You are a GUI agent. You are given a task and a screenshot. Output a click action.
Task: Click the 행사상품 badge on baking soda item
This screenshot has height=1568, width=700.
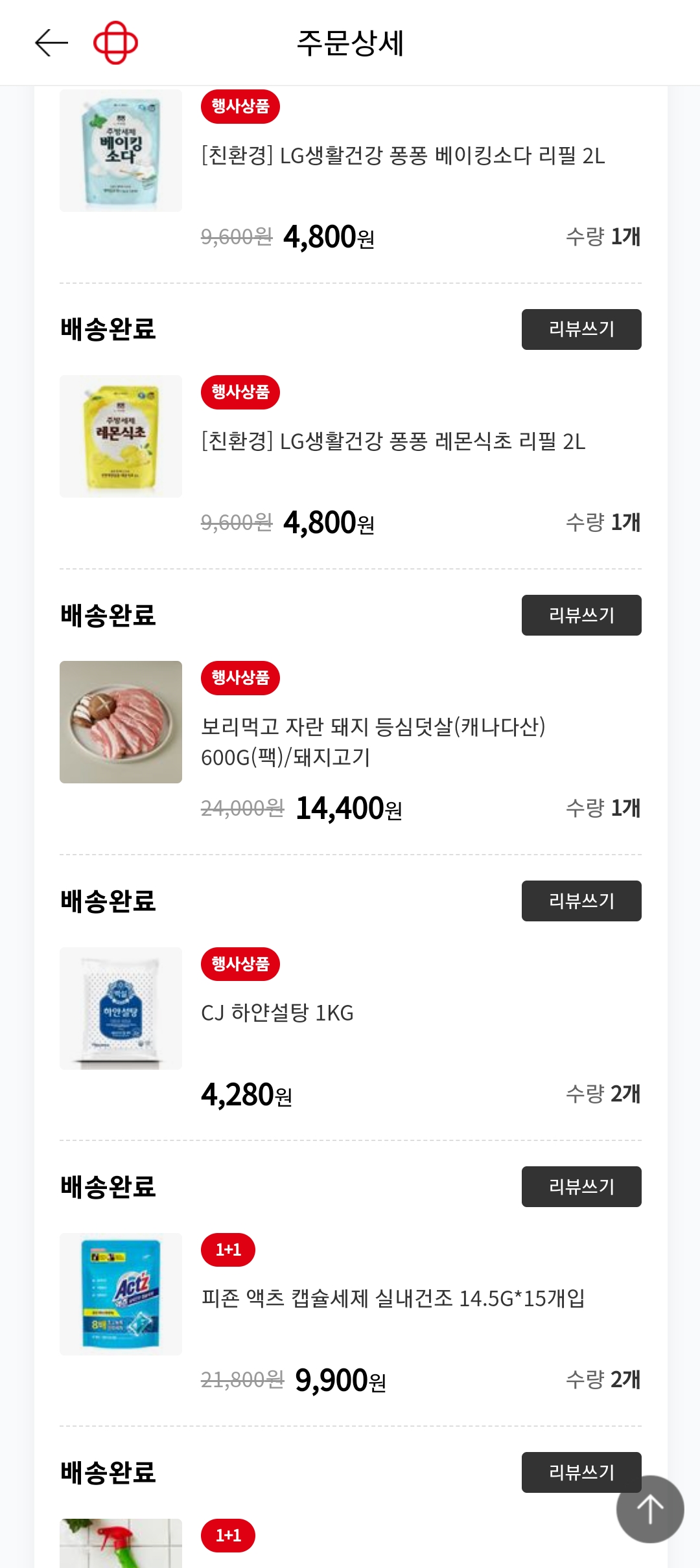(x=241, y=108)
